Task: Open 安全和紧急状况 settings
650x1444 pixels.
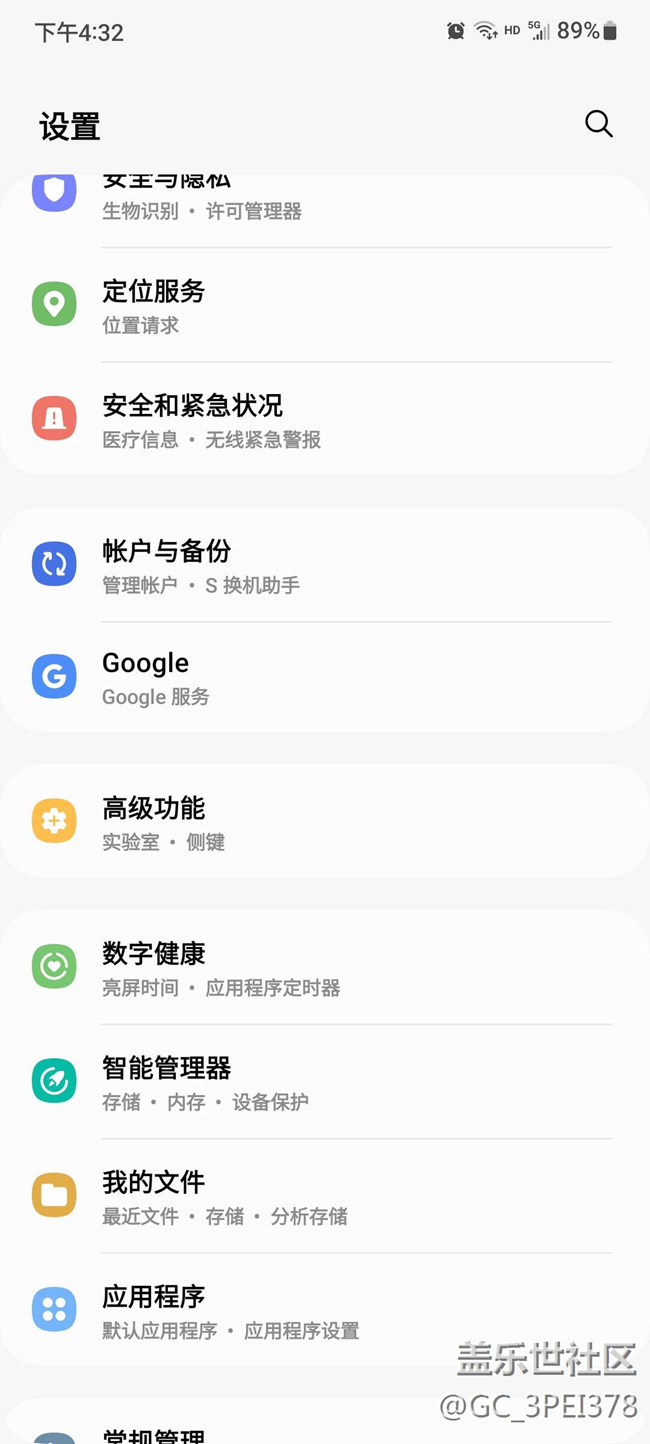Action: [x=192, y=419]
